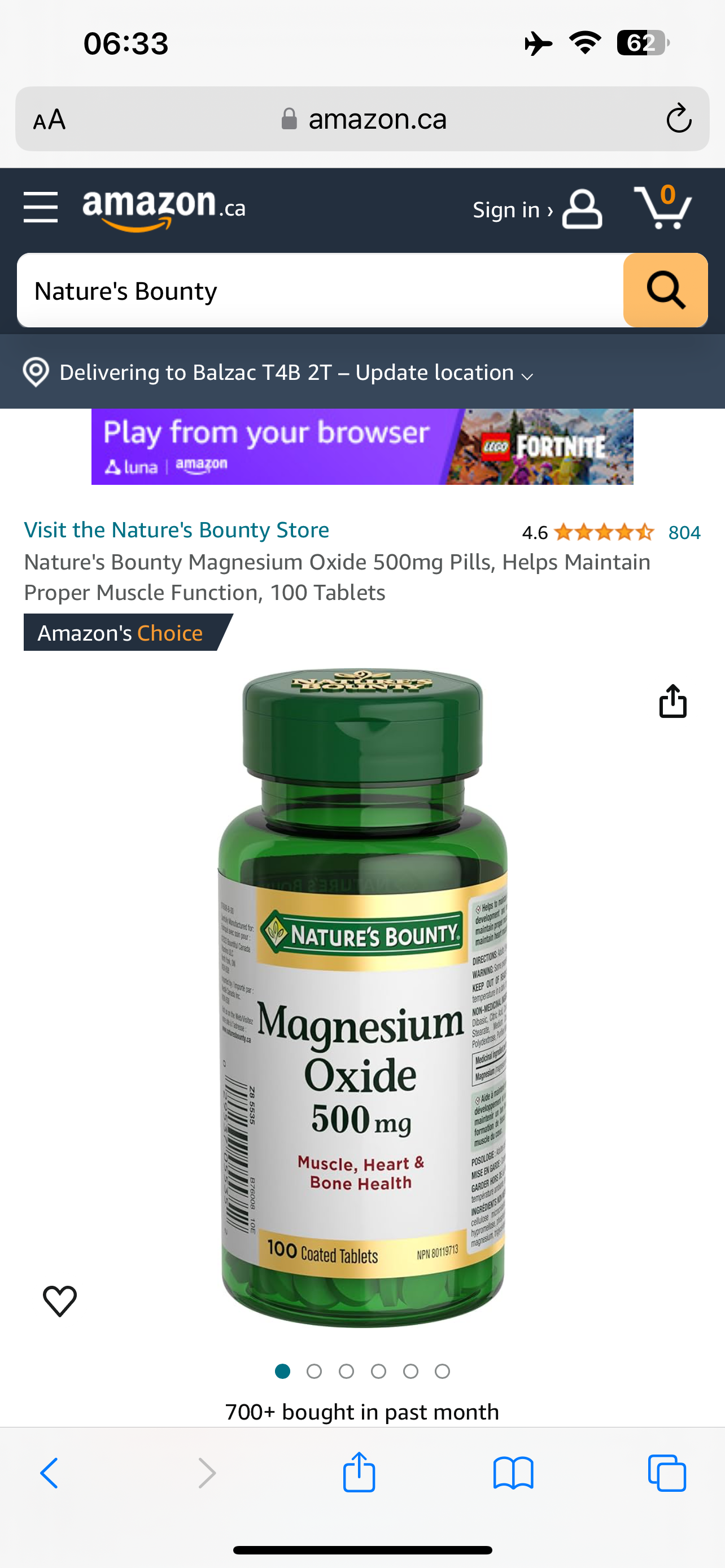The image size is (725, 1568).
Task: Share this product via the image share icon
Action: 672,702
